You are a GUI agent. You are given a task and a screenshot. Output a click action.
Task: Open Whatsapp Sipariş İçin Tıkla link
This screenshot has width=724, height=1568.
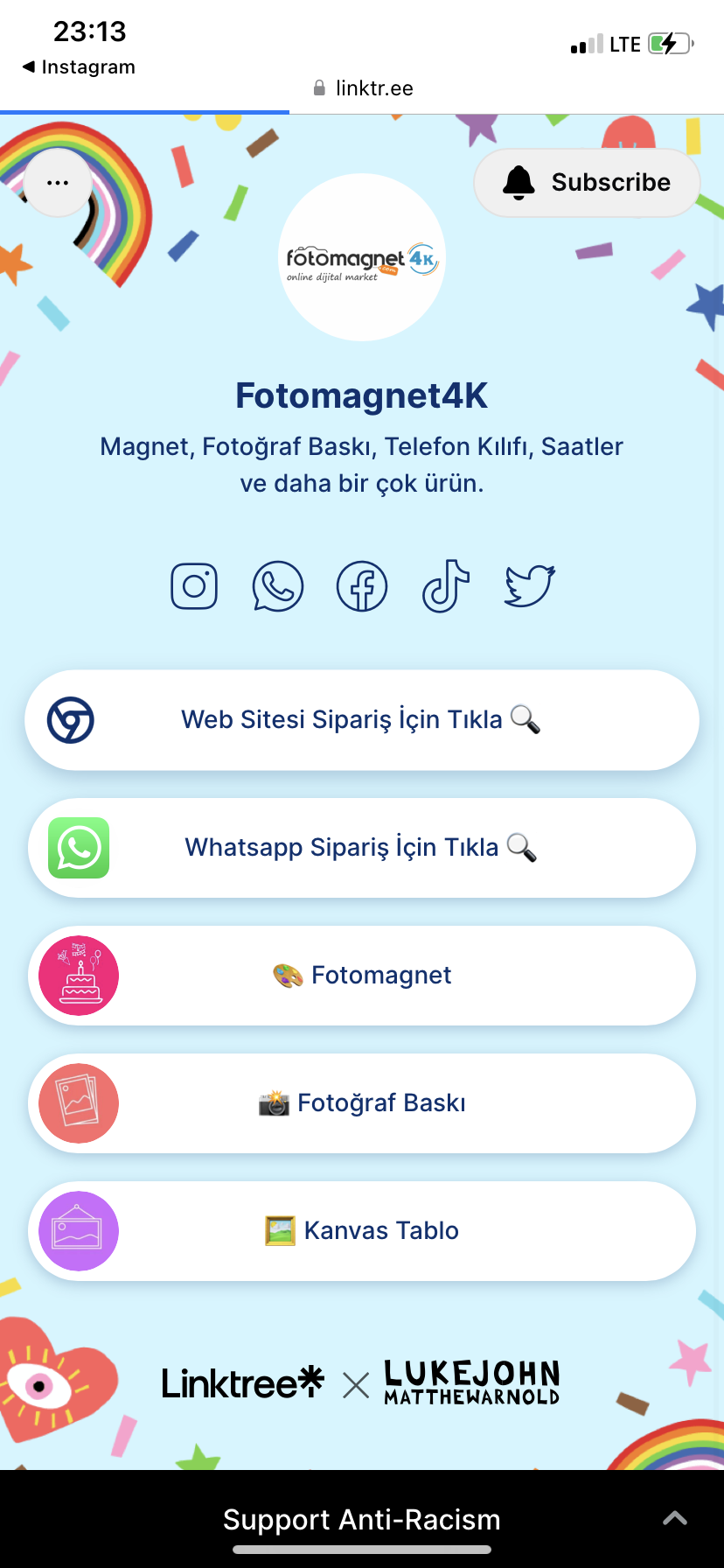click(x=362, y=848)
